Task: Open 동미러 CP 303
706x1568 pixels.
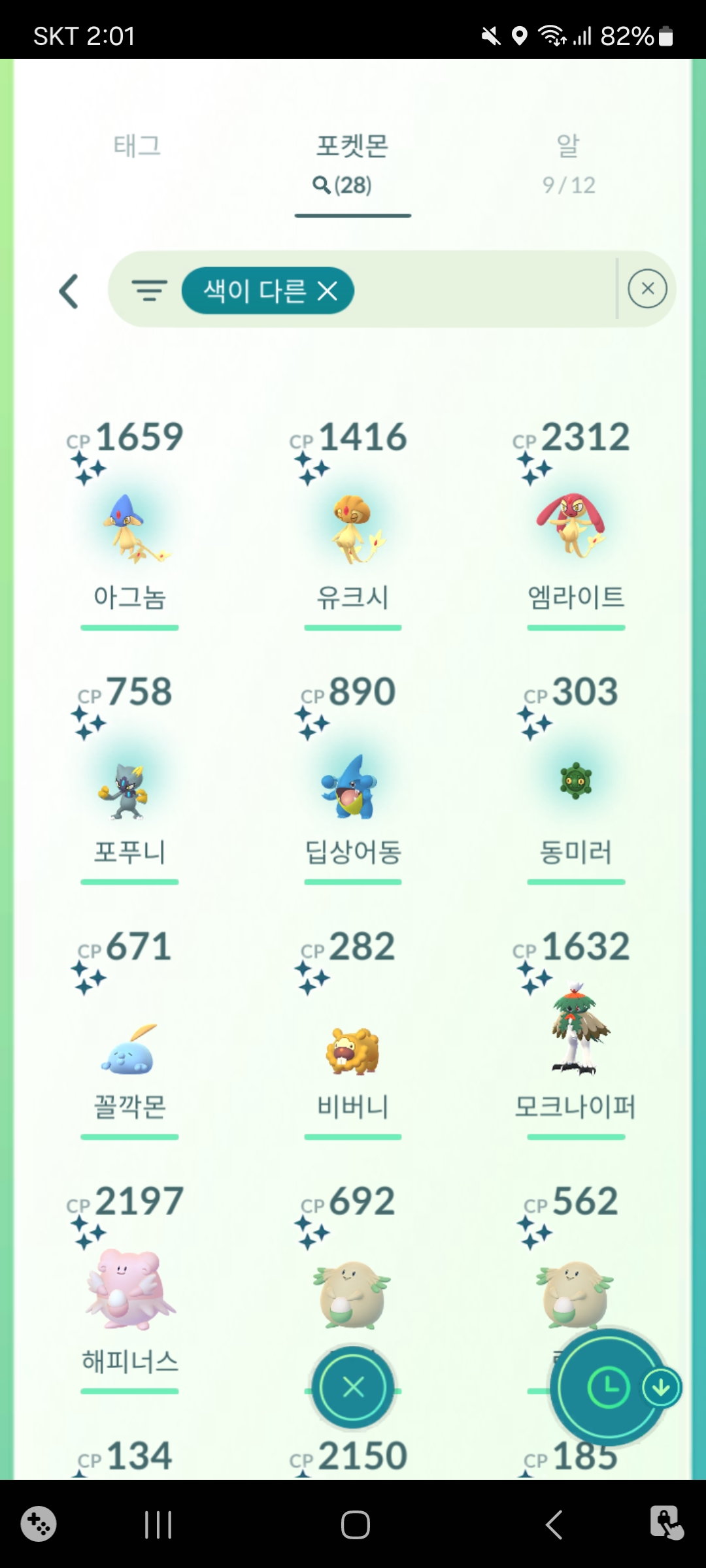Action: coord(576,784)
